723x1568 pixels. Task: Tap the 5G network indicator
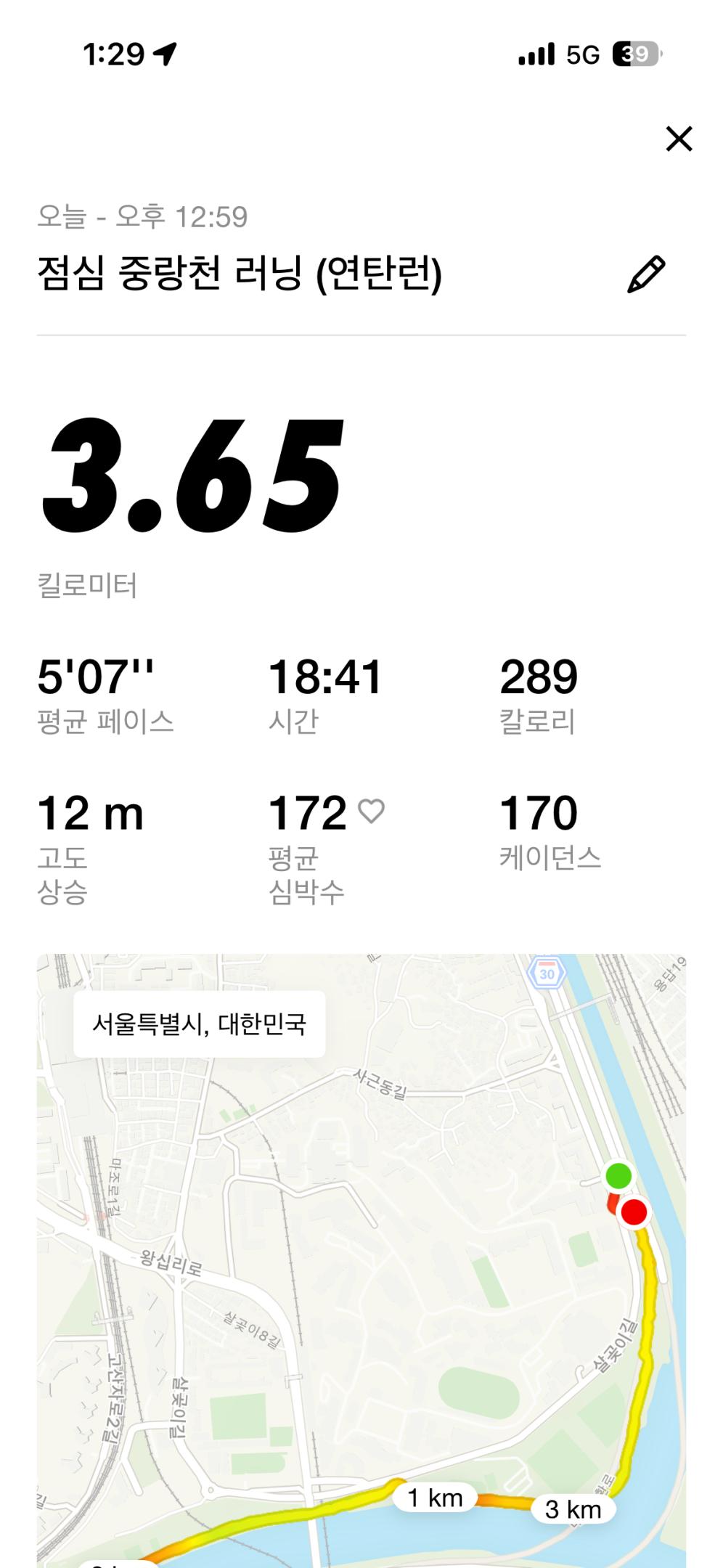581,54
